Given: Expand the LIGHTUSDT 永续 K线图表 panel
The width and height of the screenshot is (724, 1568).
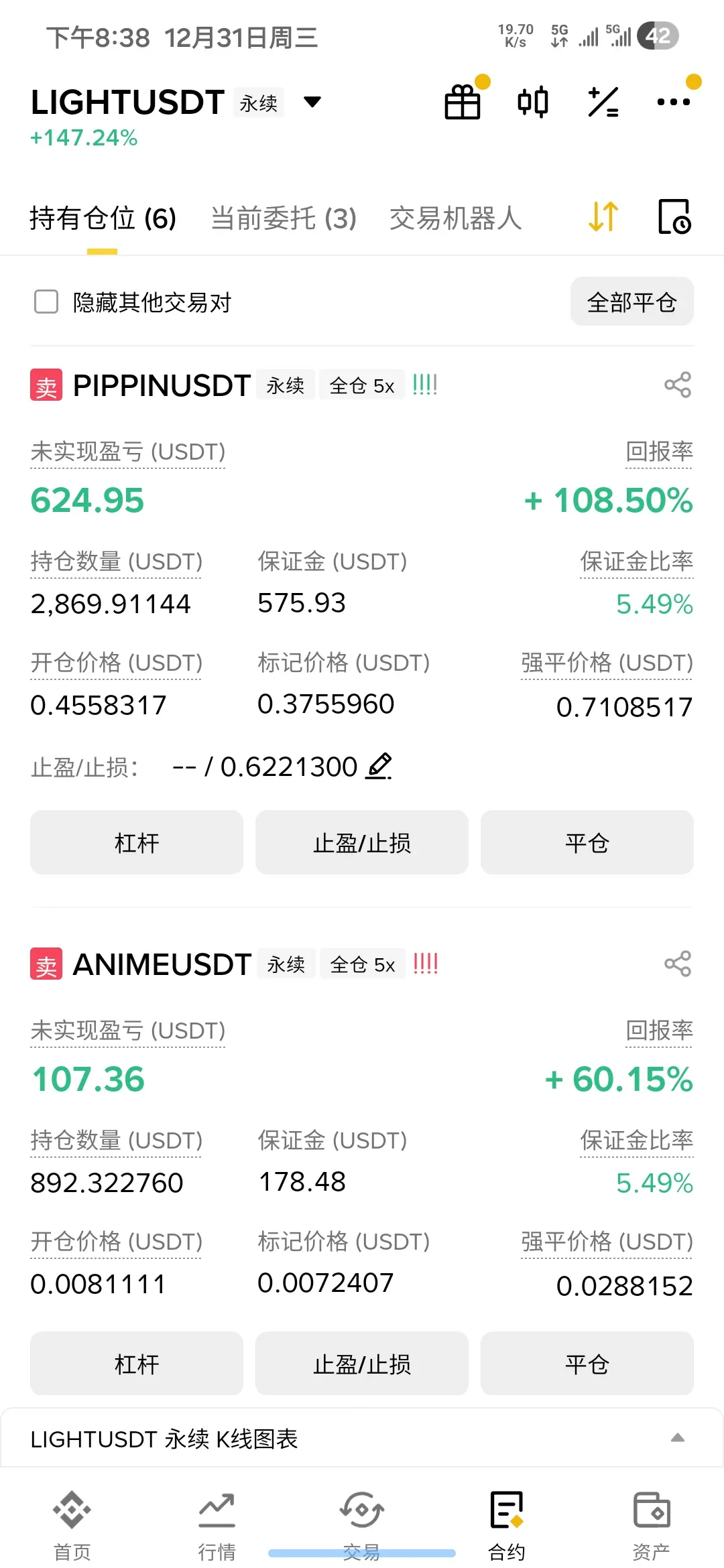Looking at the screenshot, I should point(678,1438).
